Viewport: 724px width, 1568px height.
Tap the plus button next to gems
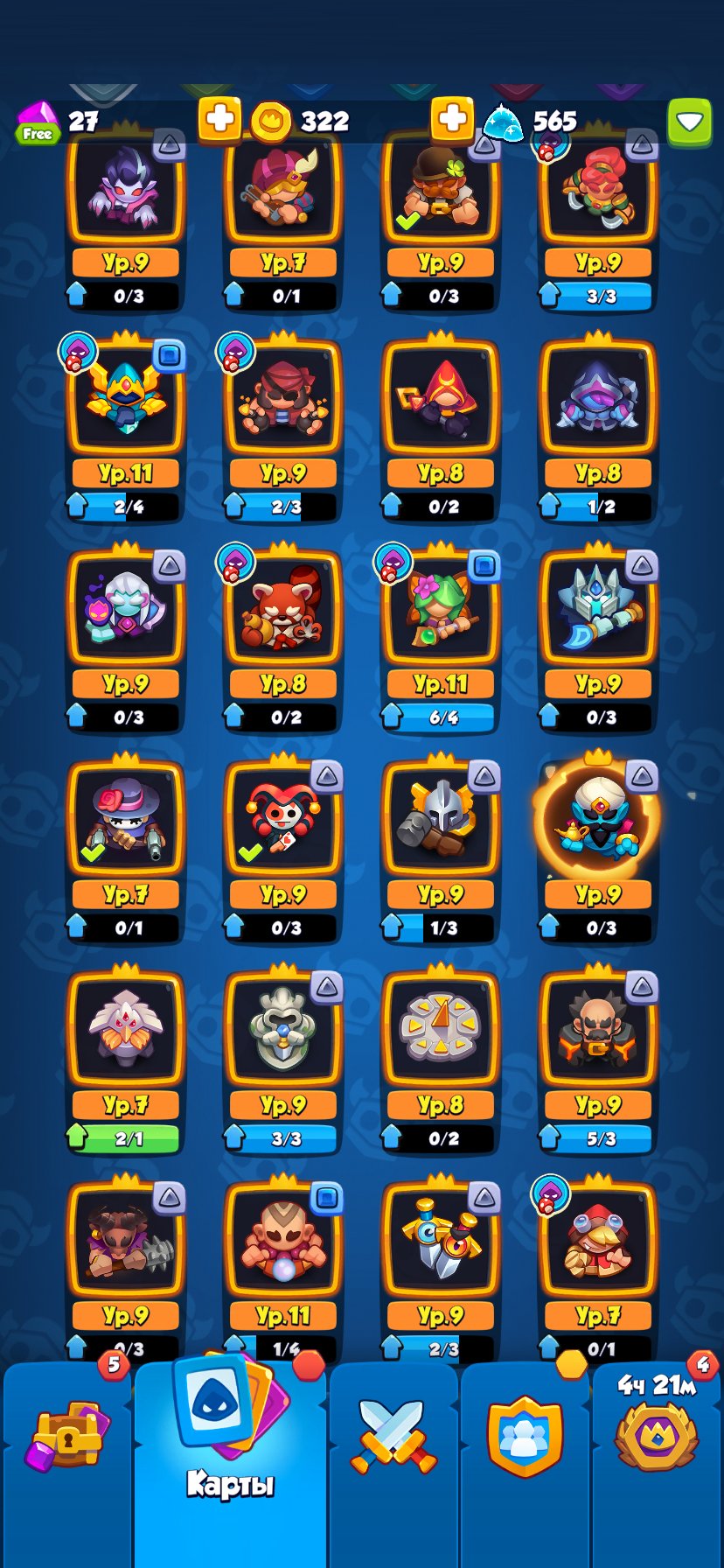[219, 118]
